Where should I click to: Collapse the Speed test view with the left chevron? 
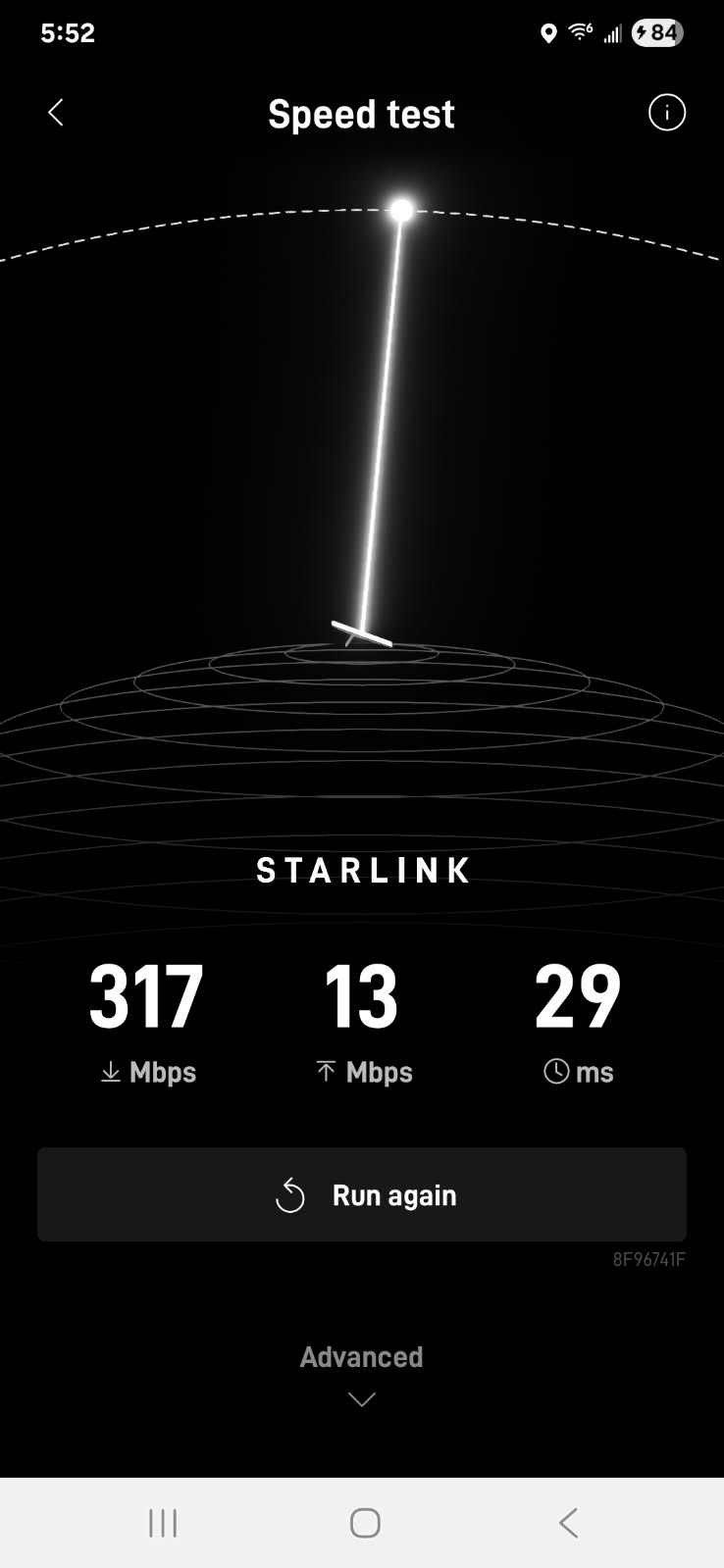tap(56, 113)
